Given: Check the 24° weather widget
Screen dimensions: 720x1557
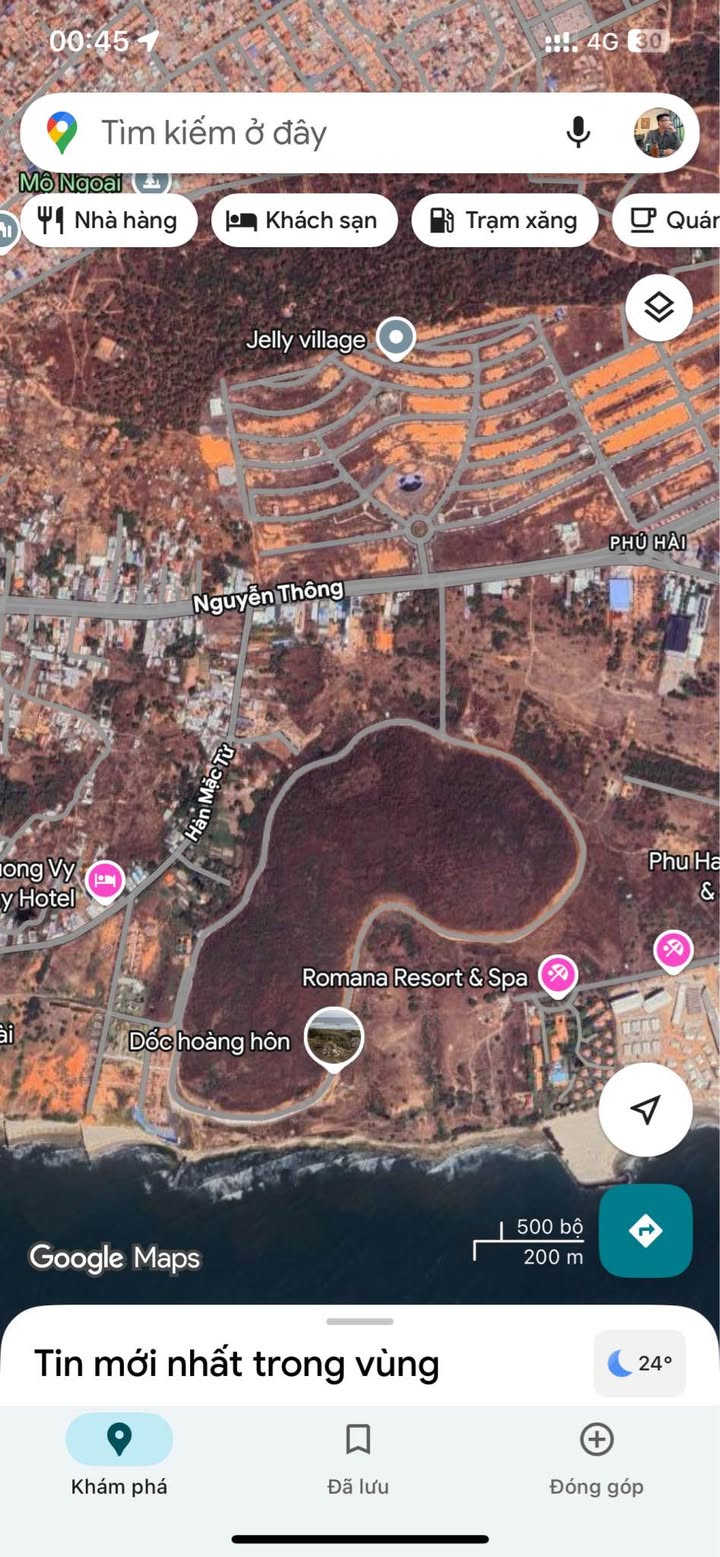Looking at the screenshot, I should tap(640, 1363).
